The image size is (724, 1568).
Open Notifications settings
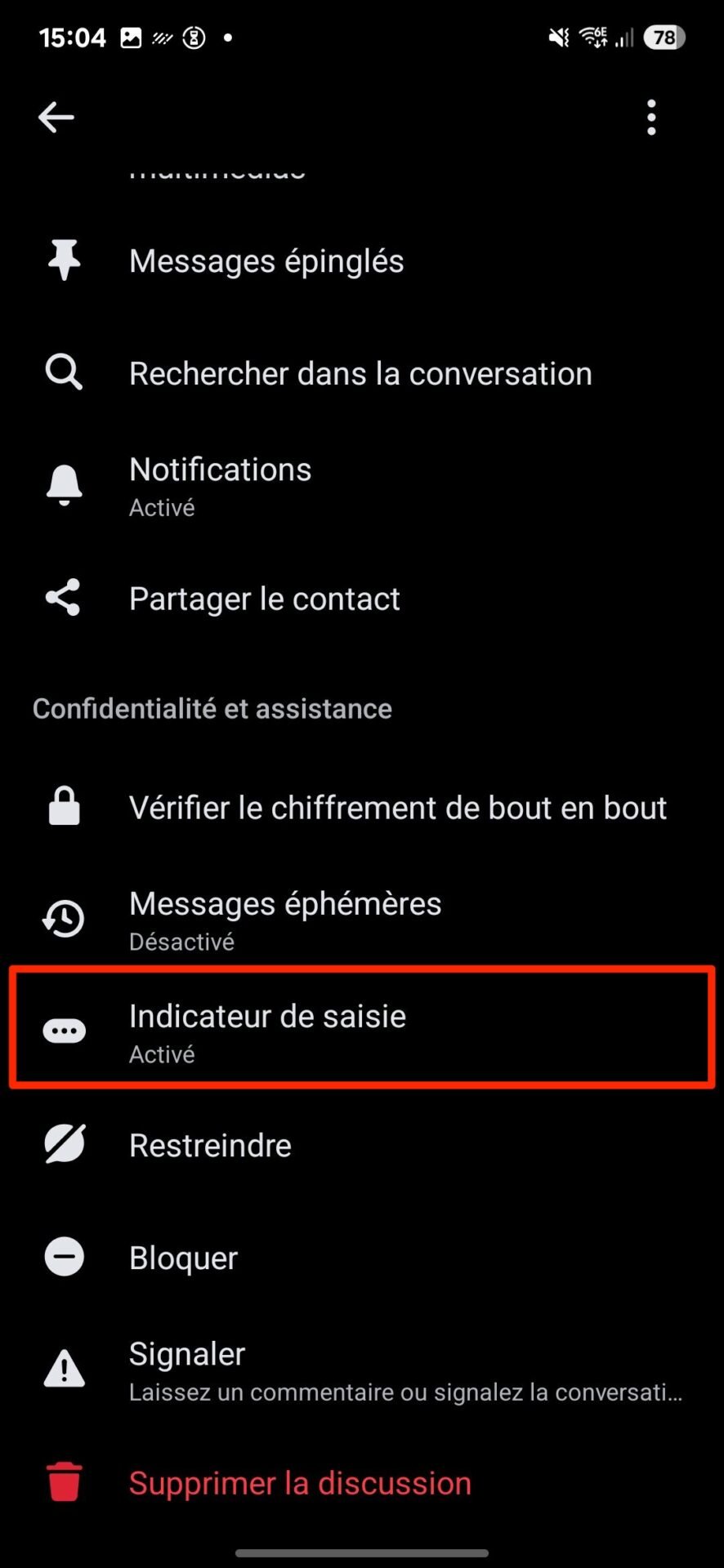pyautogui.click(x=362, y=486)
